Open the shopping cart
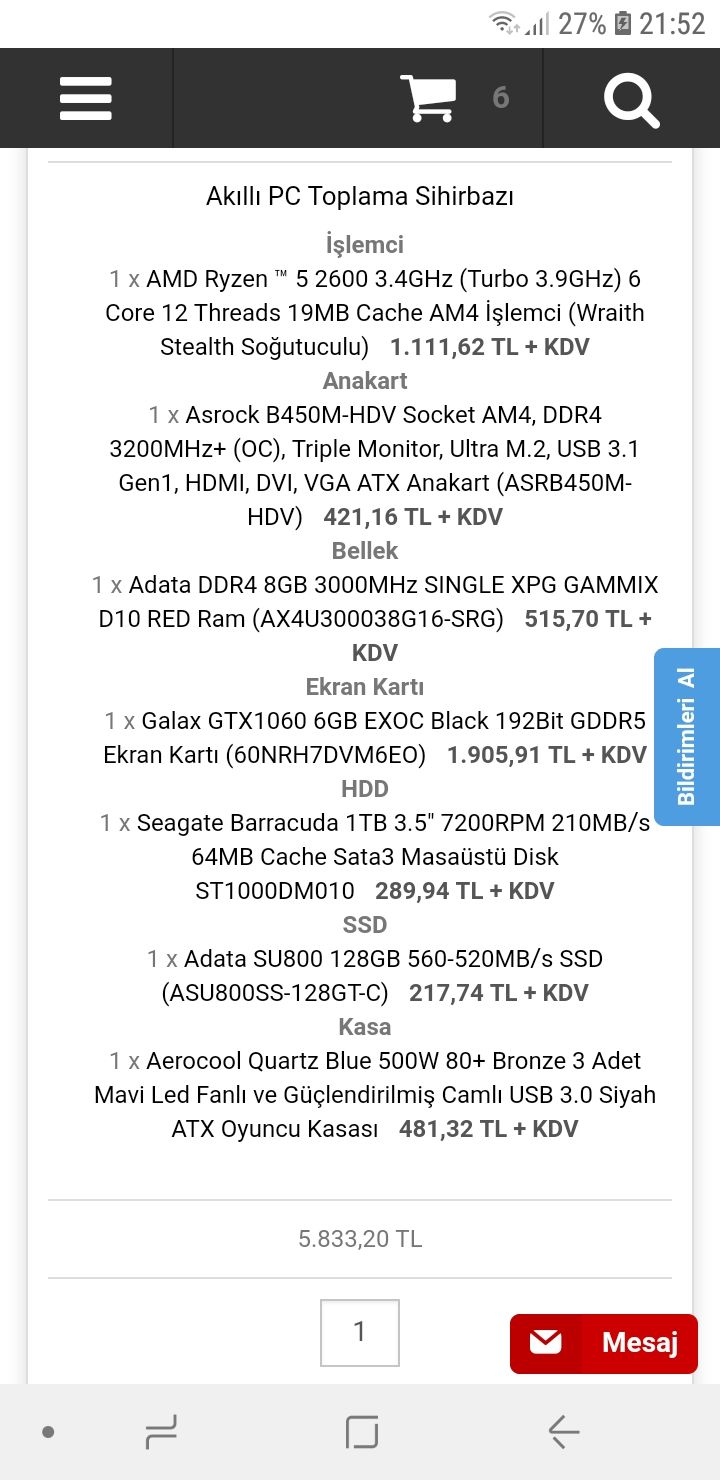The image size is (720, 1480). click(x=429, y=98)
